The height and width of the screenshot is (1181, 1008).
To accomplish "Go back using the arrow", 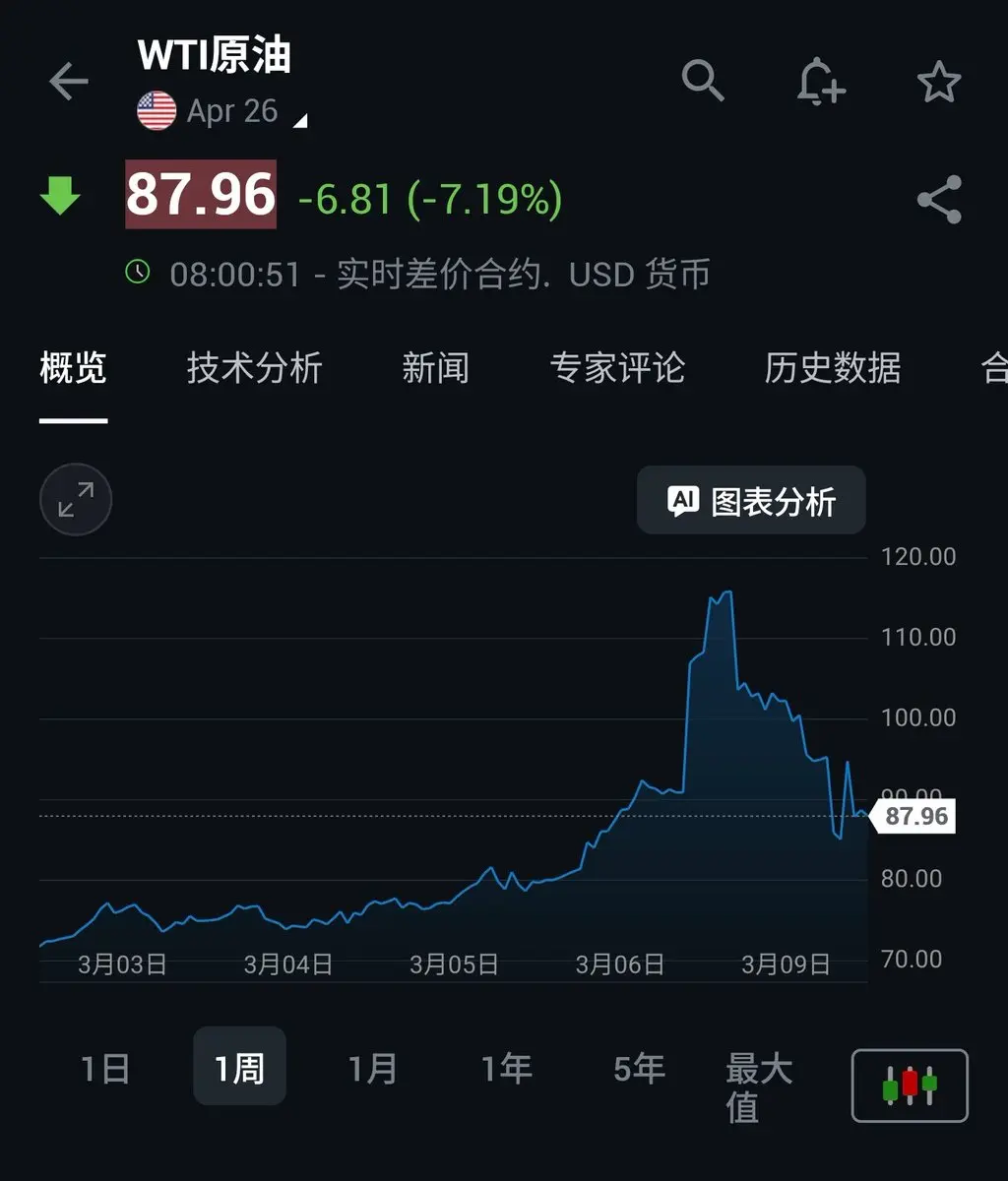I will coord(69,81).
